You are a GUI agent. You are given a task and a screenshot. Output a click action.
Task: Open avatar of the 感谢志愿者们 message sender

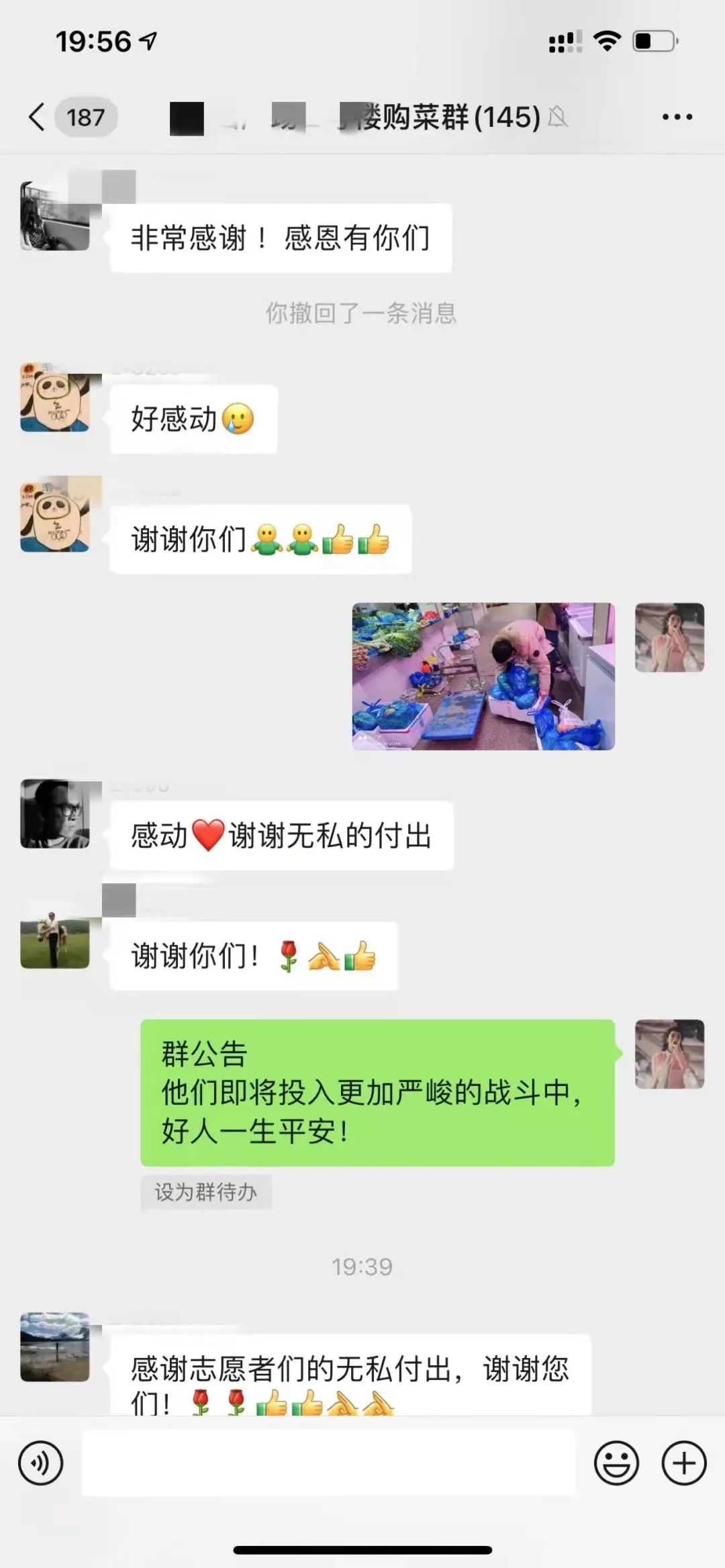(55, 1346)
